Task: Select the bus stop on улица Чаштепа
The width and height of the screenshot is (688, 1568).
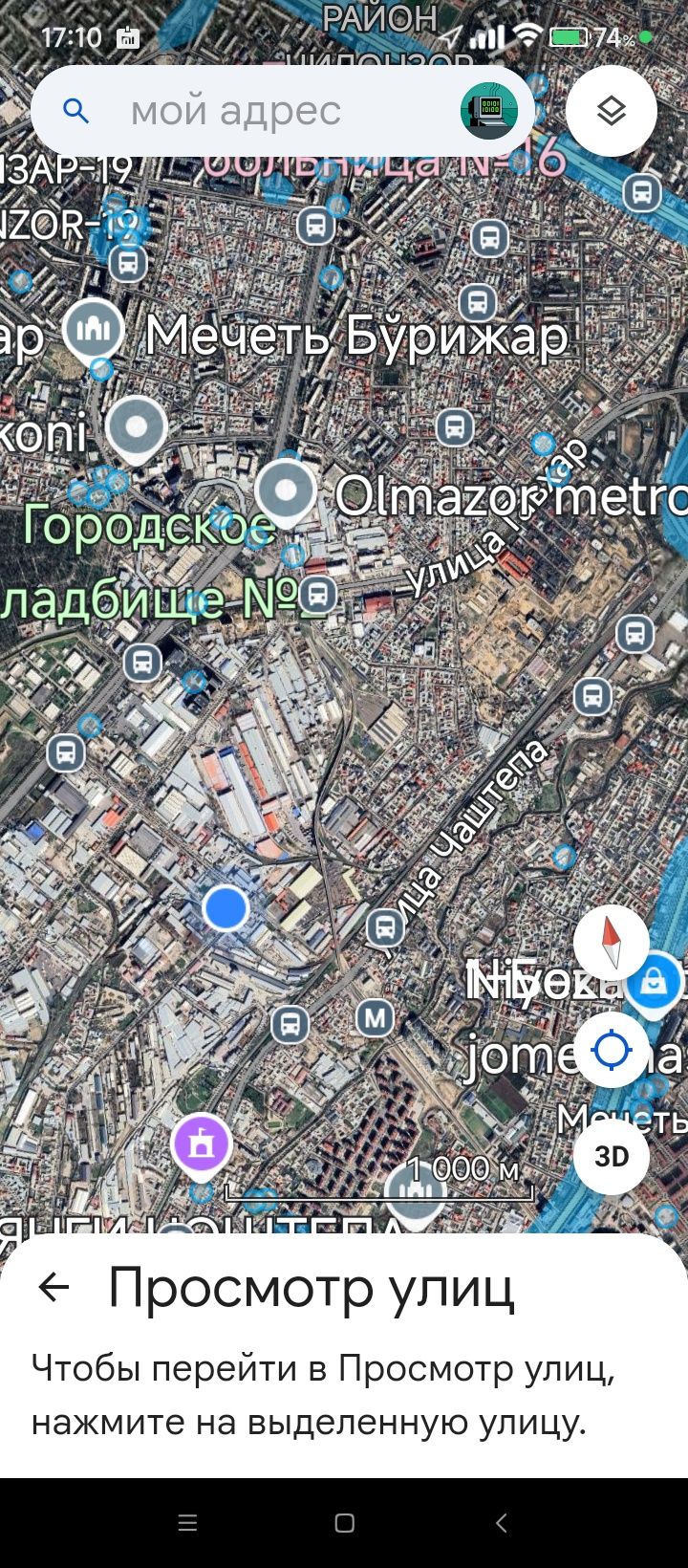Action: (x=385, y=926)
